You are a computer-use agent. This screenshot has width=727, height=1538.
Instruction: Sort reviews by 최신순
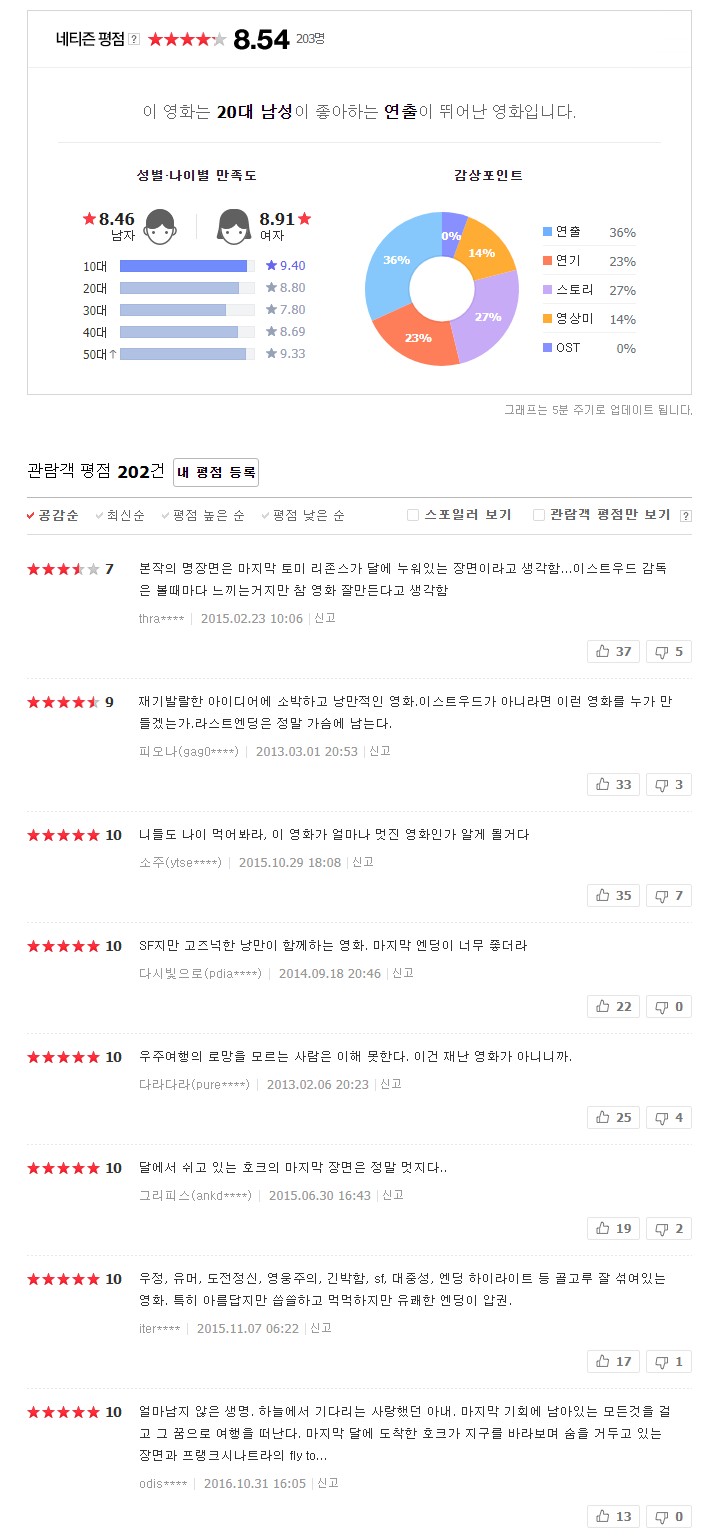(120, 516)
